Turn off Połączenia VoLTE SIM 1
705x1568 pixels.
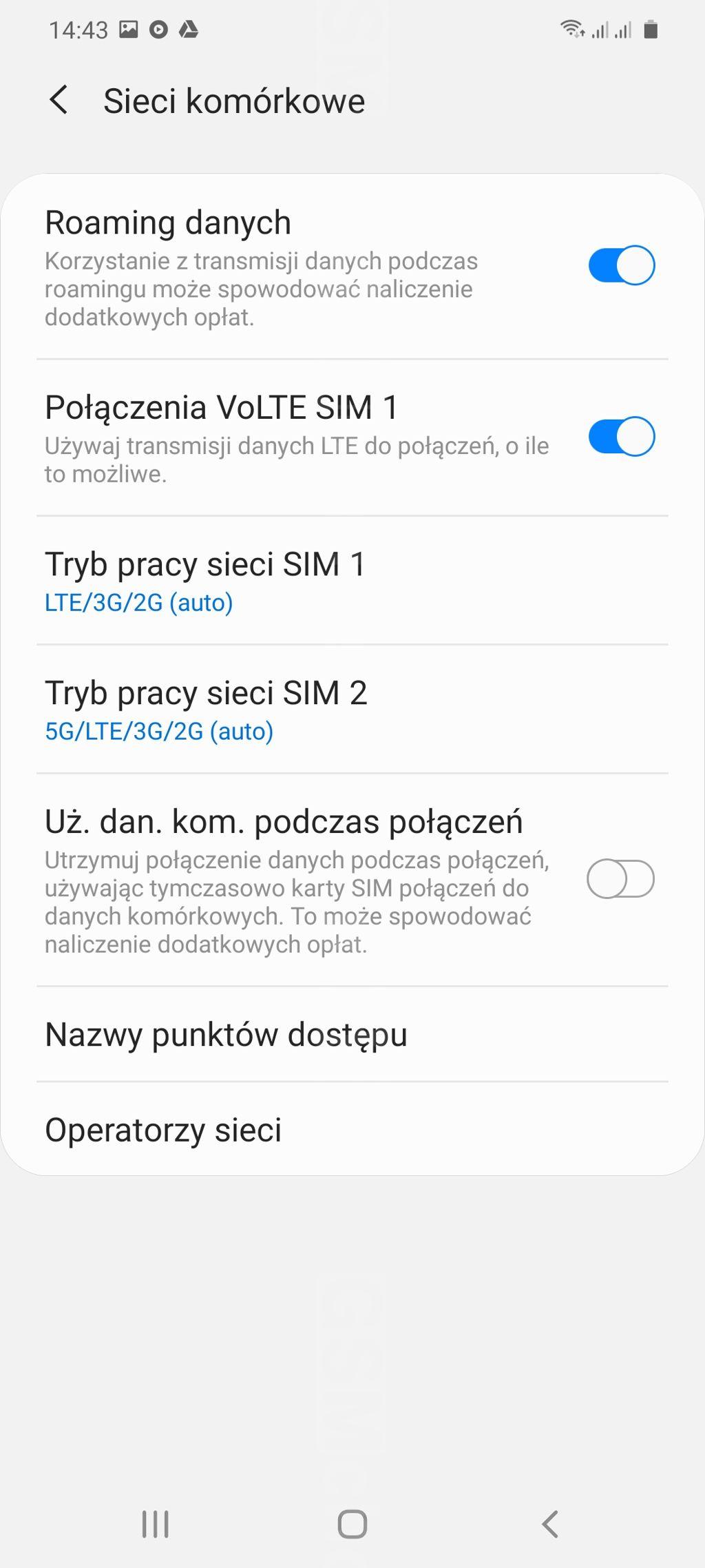tap(621, 437)
